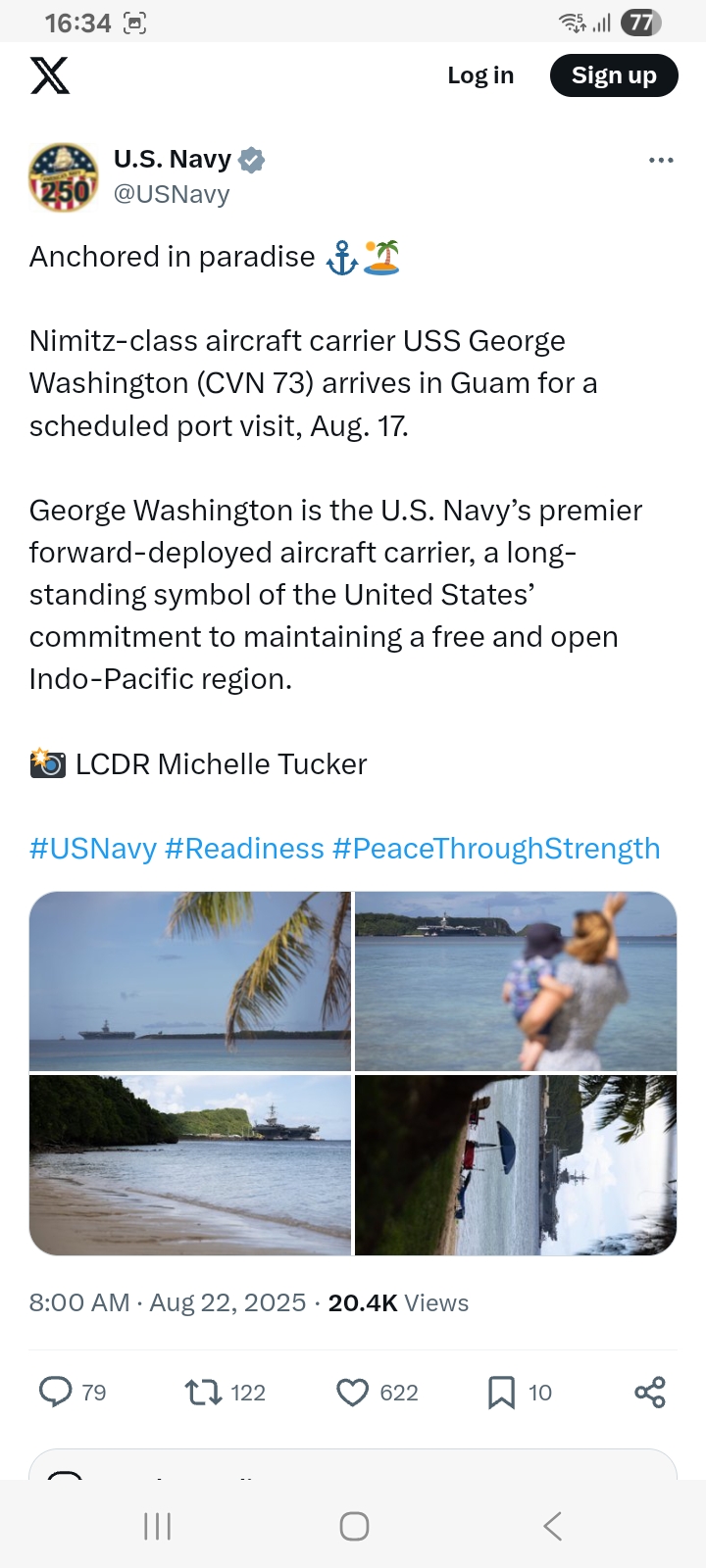Tap the Sign up button
The height and width of the screenshot is (1568, 706).
click(614, 75)
